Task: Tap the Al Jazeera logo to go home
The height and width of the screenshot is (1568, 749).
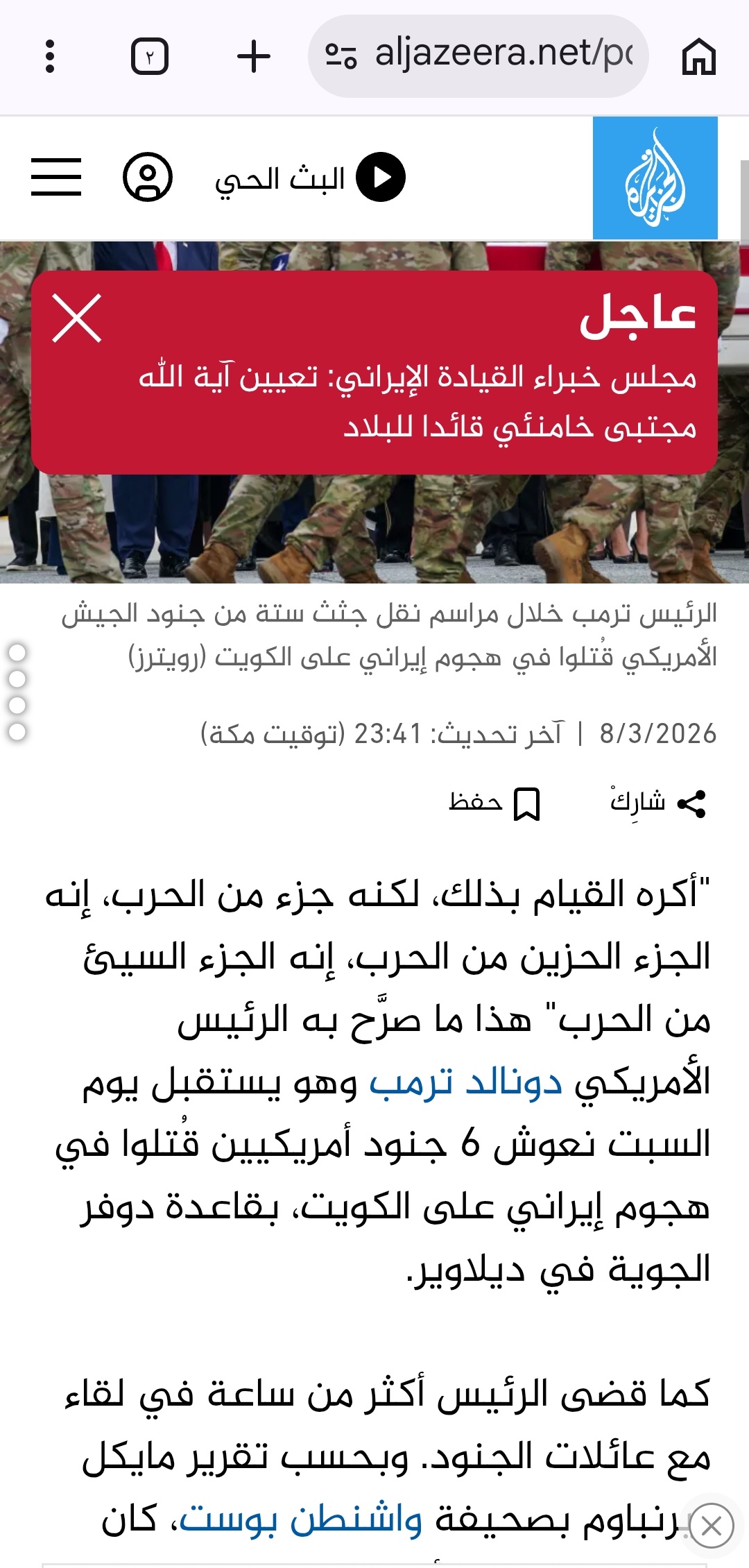Action: pos(655,178)
